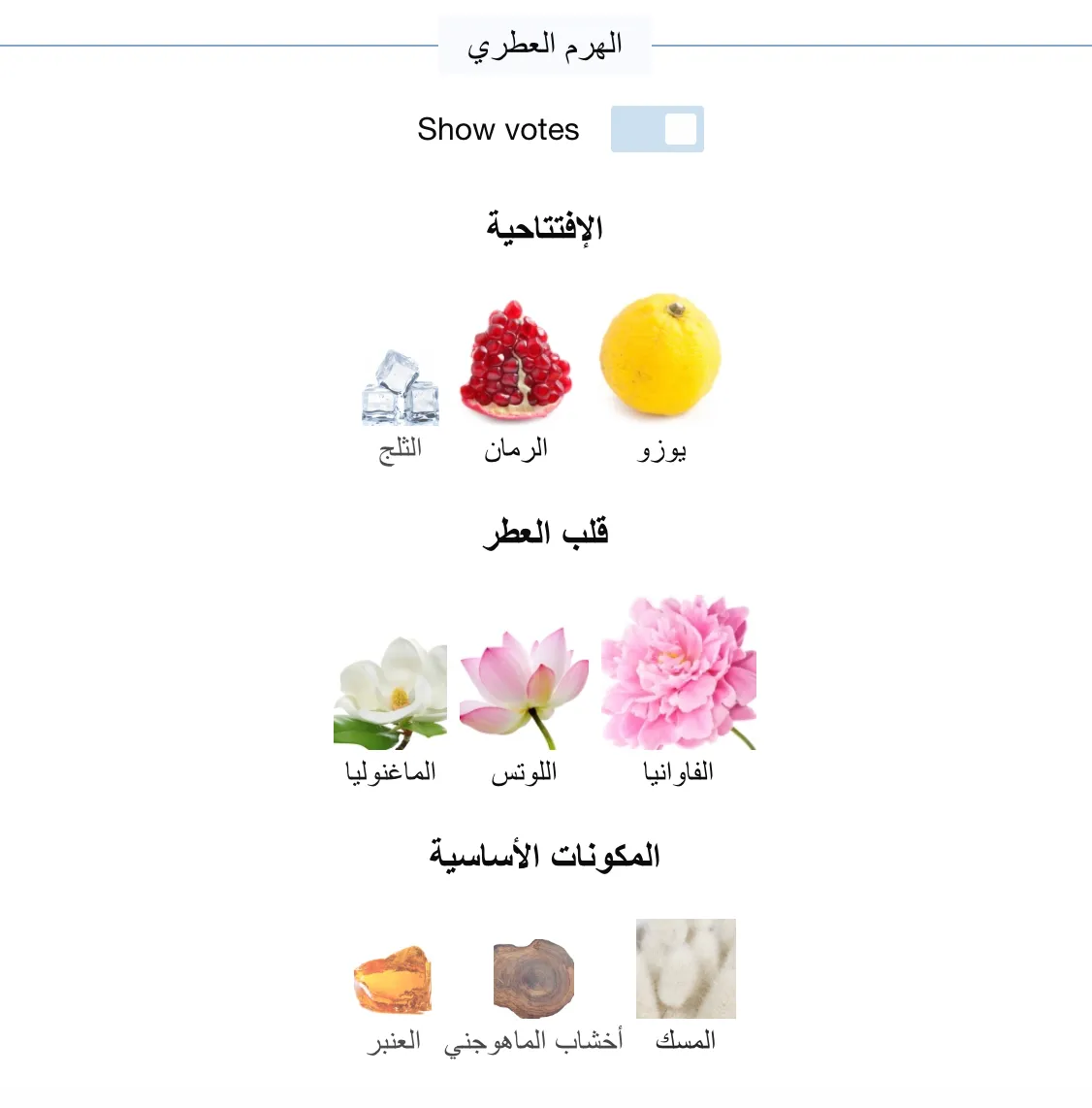Viewport: 1092px width, 1108px height.
Task: Open the الماغنوليا (magnolia) note
Action: pos(391,693)
